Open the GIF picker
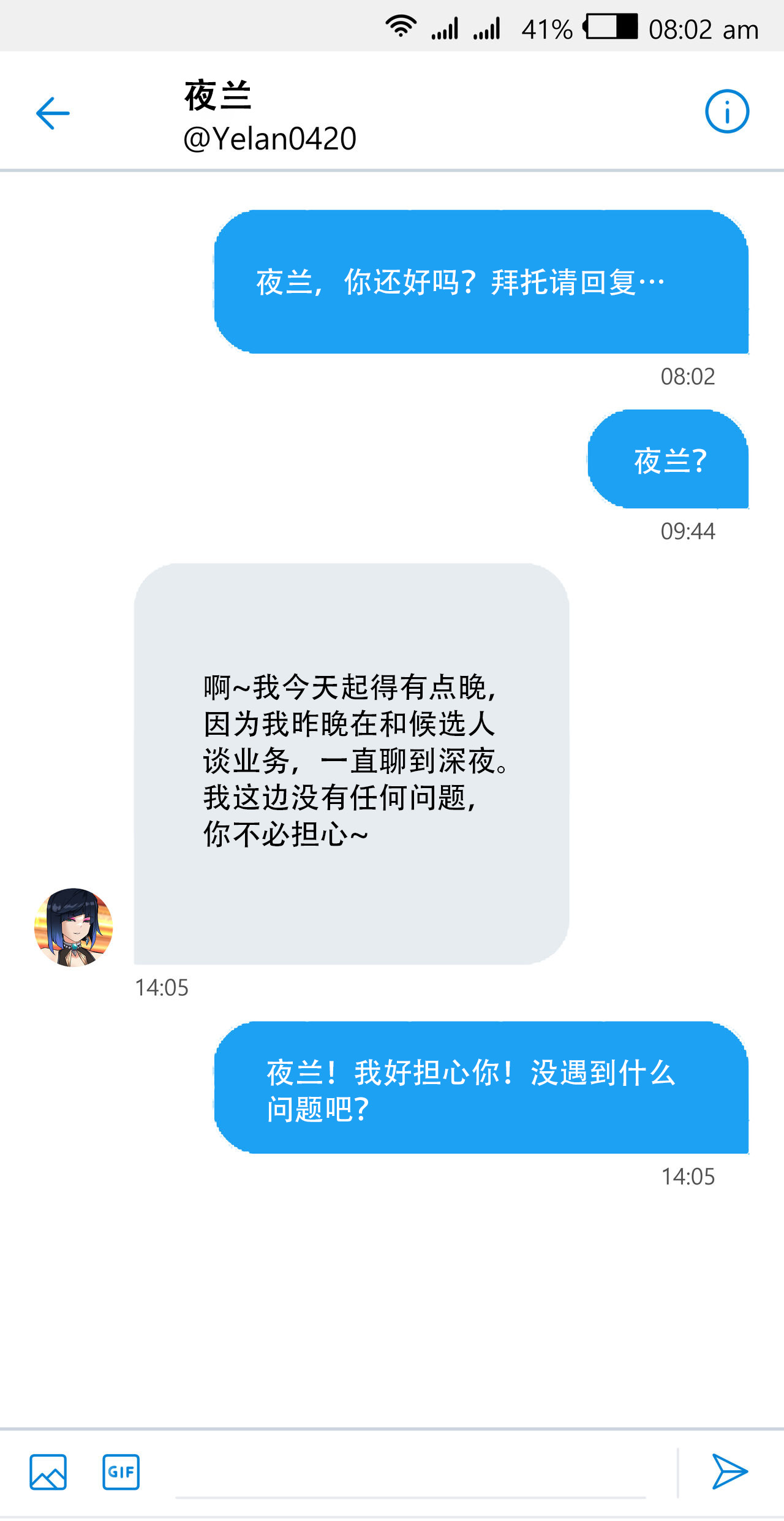The height and width of the screenshot is (1521, 784). pyautogui.click(x=121, y=1472)
